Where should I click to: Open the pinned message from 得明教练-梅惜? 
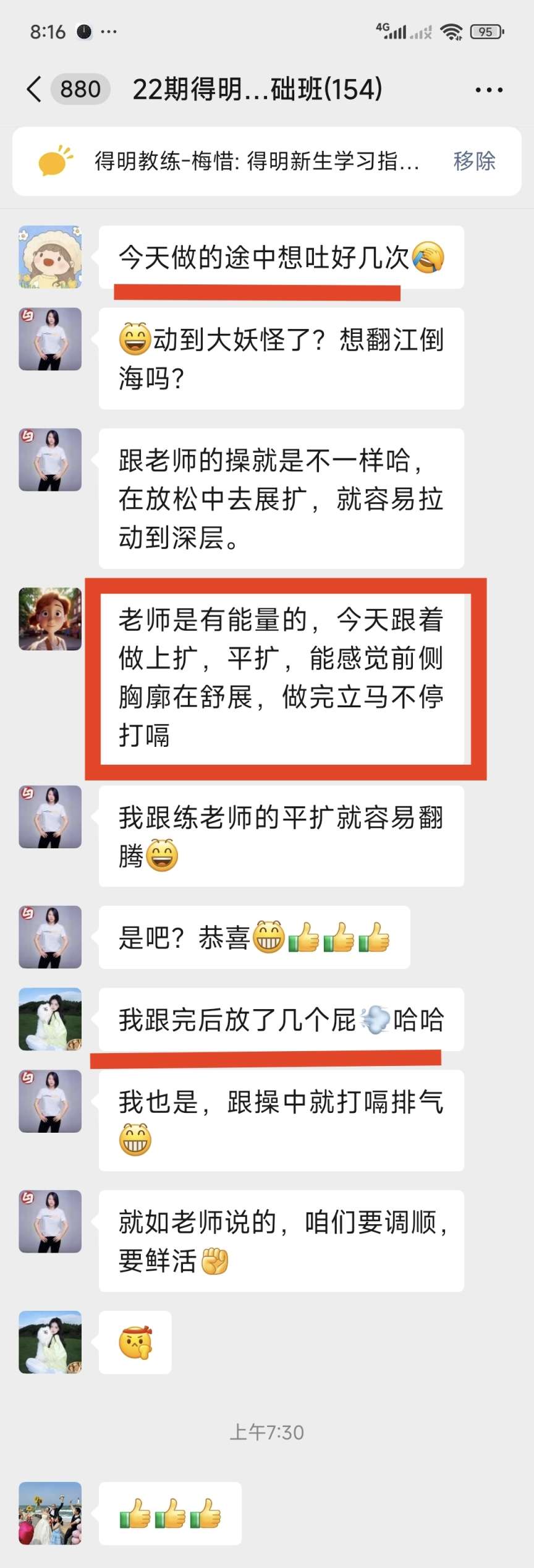click(256, 161)
